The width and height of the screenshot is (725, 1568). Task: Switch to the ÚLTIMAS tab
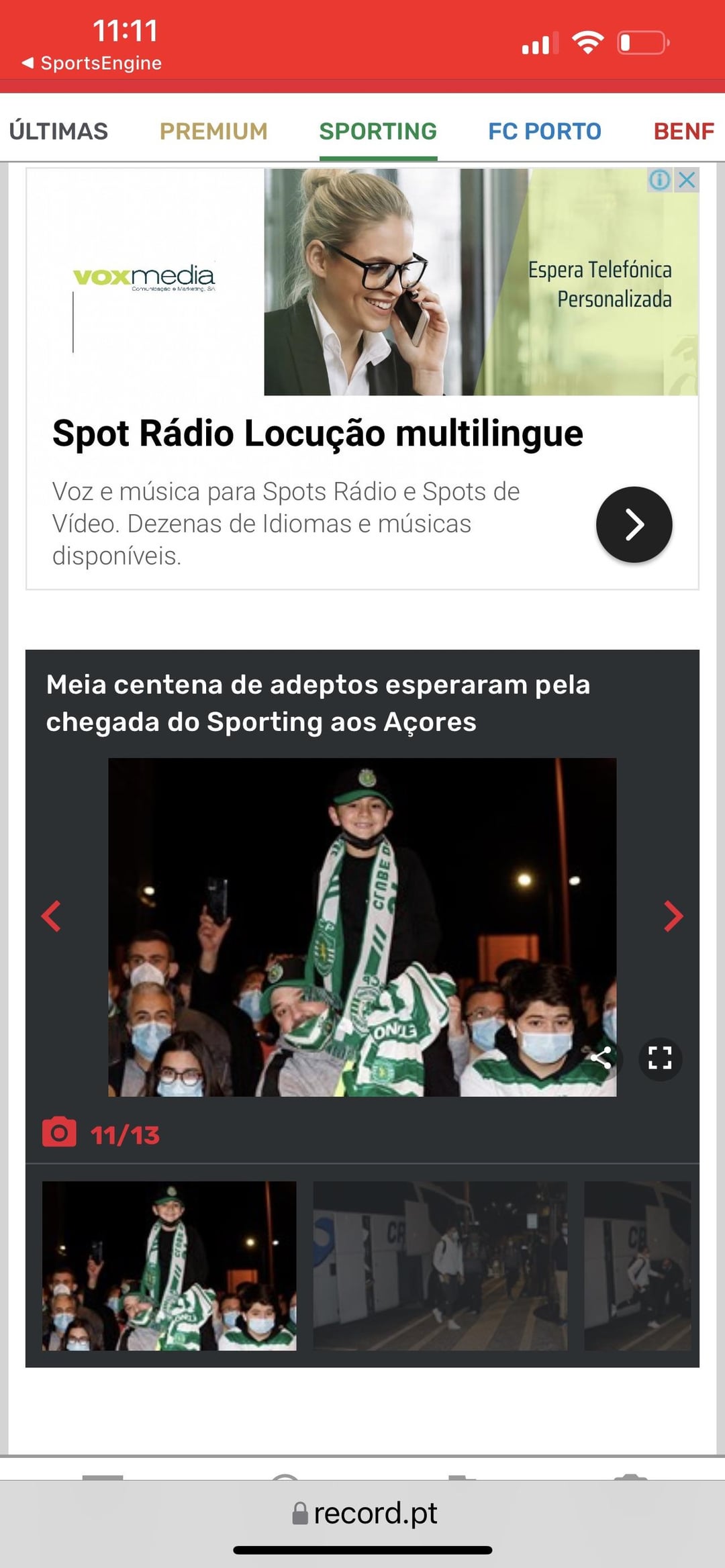tap(58, 131)
